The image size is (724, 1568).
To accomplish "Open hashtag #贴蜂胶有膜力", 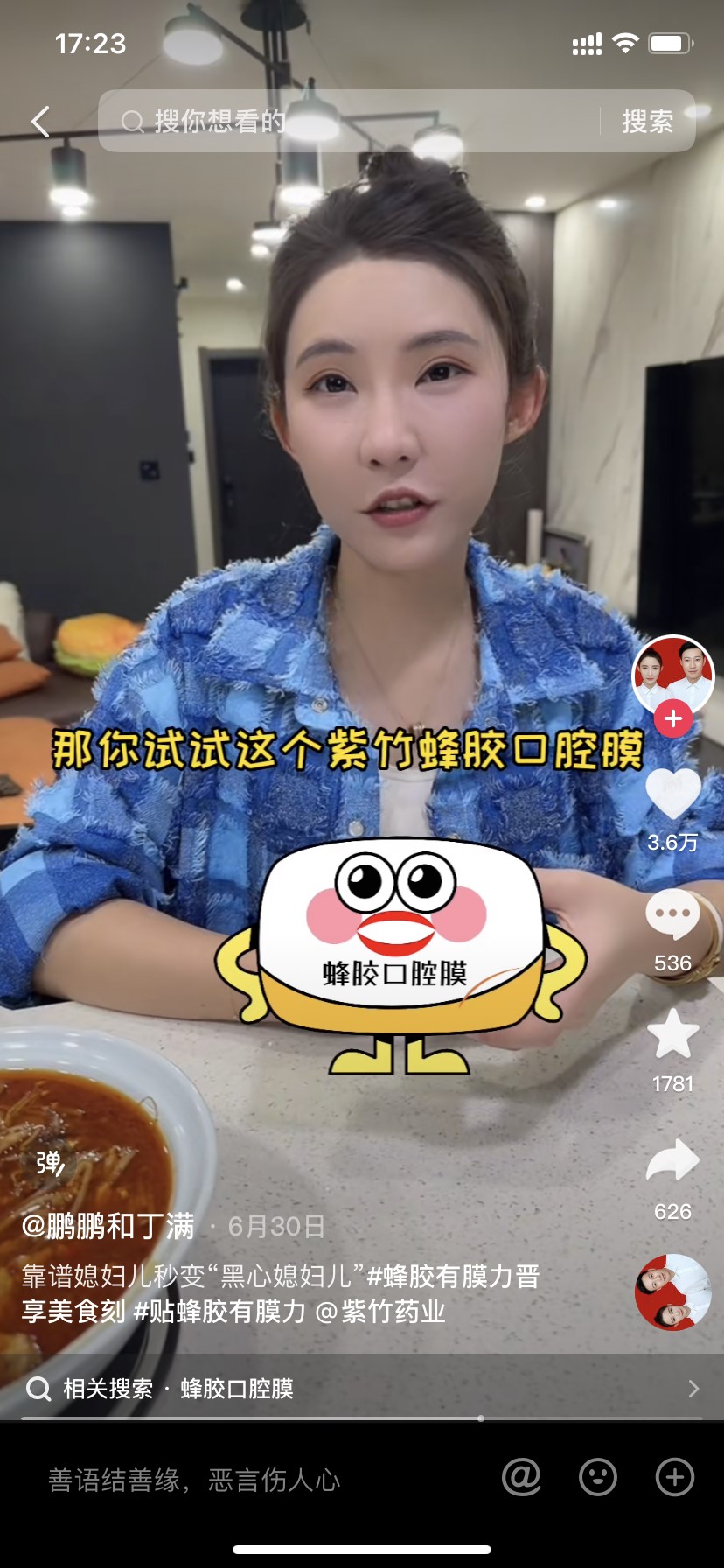I will point(219,1312).
